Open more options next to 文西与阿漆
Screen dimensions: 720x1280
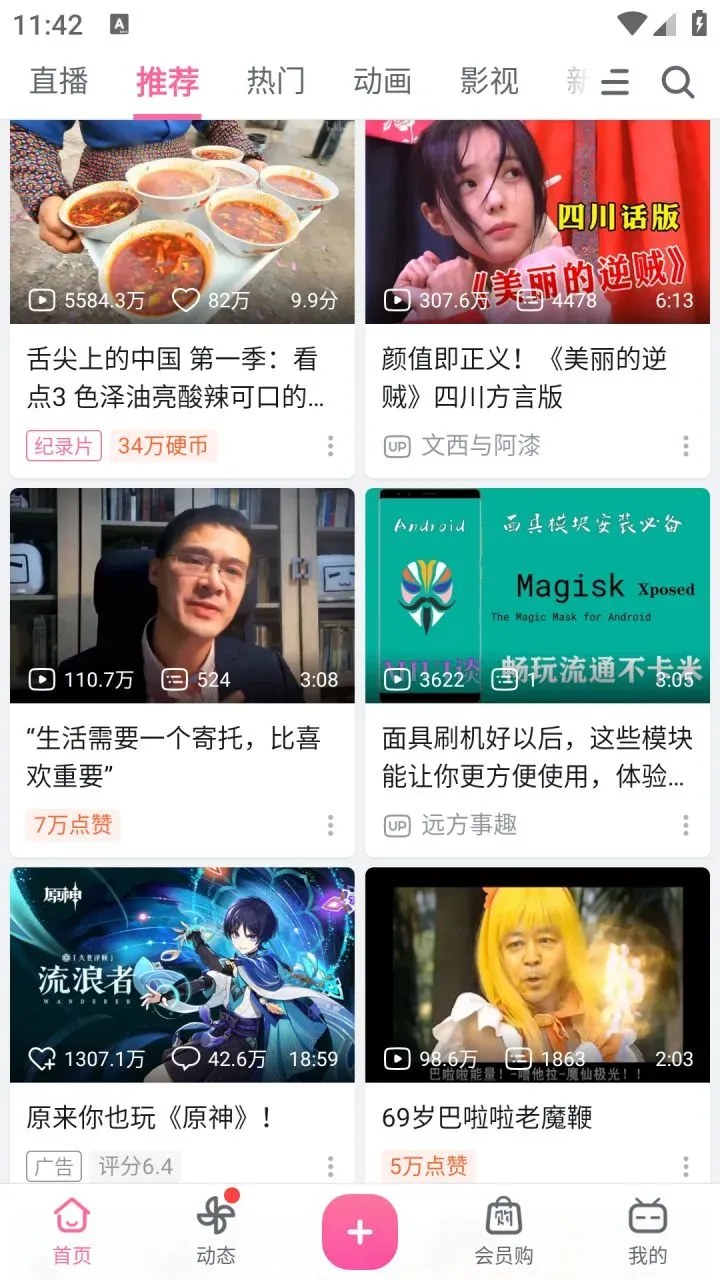point(685,446)
